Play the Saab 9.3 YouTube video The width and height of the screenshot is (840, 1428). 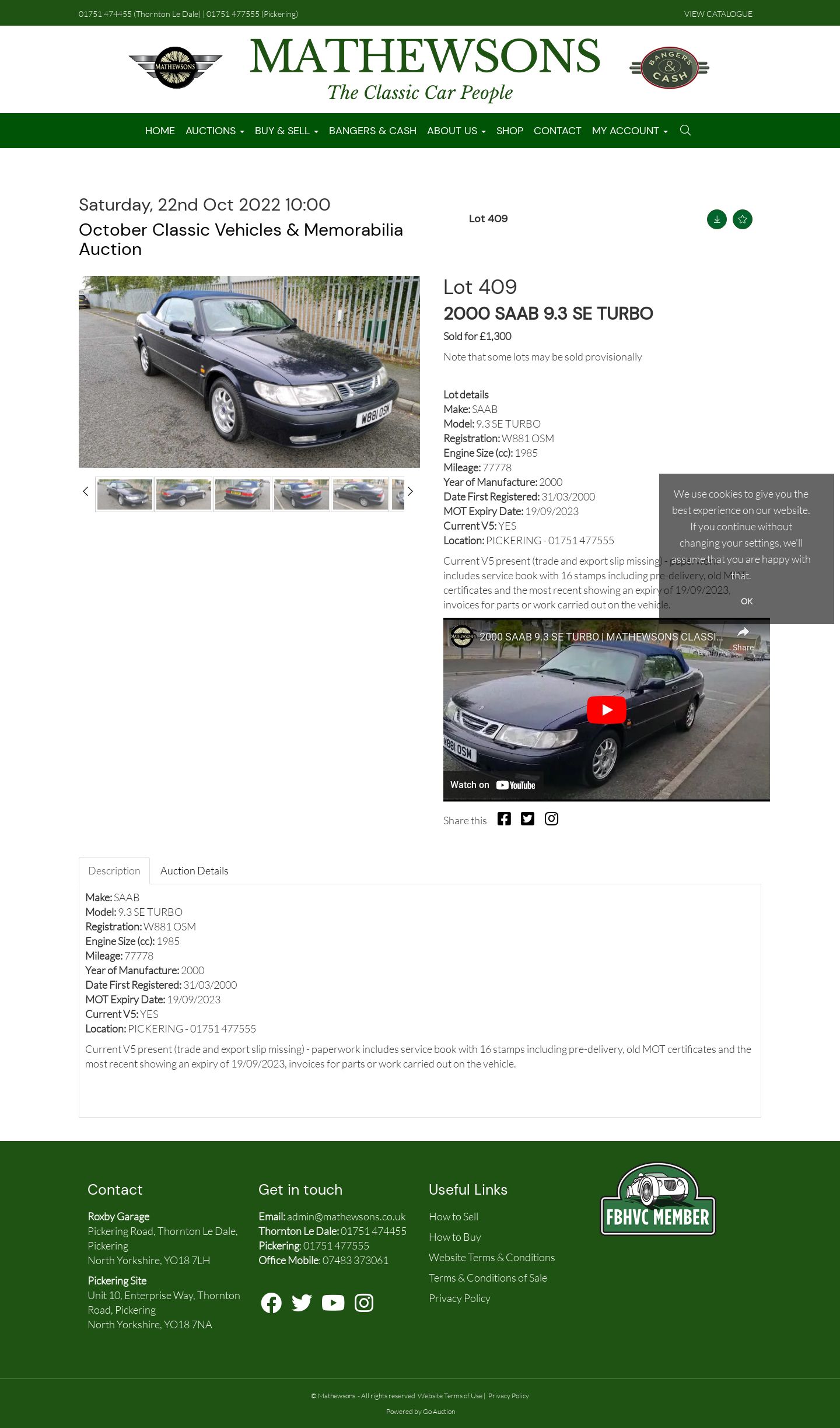click(607, 709)
